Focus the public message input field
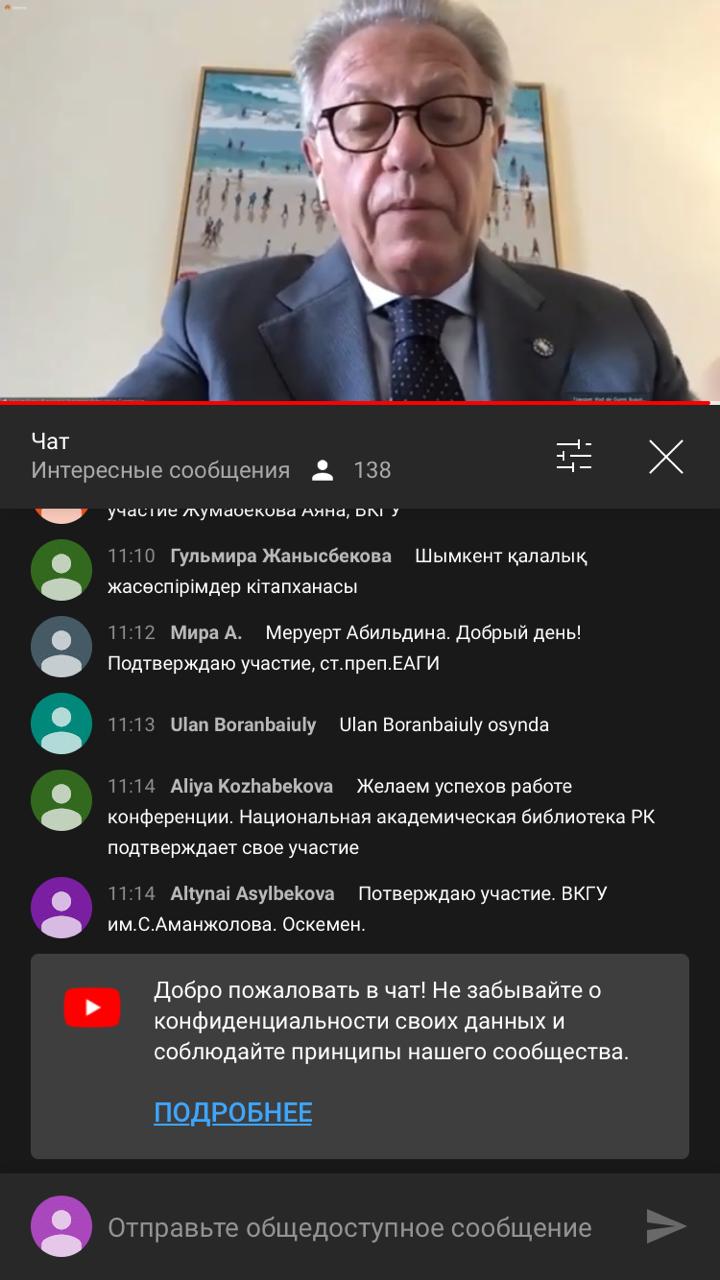Screen dimensions: 720x1280 pos(350,1227)
